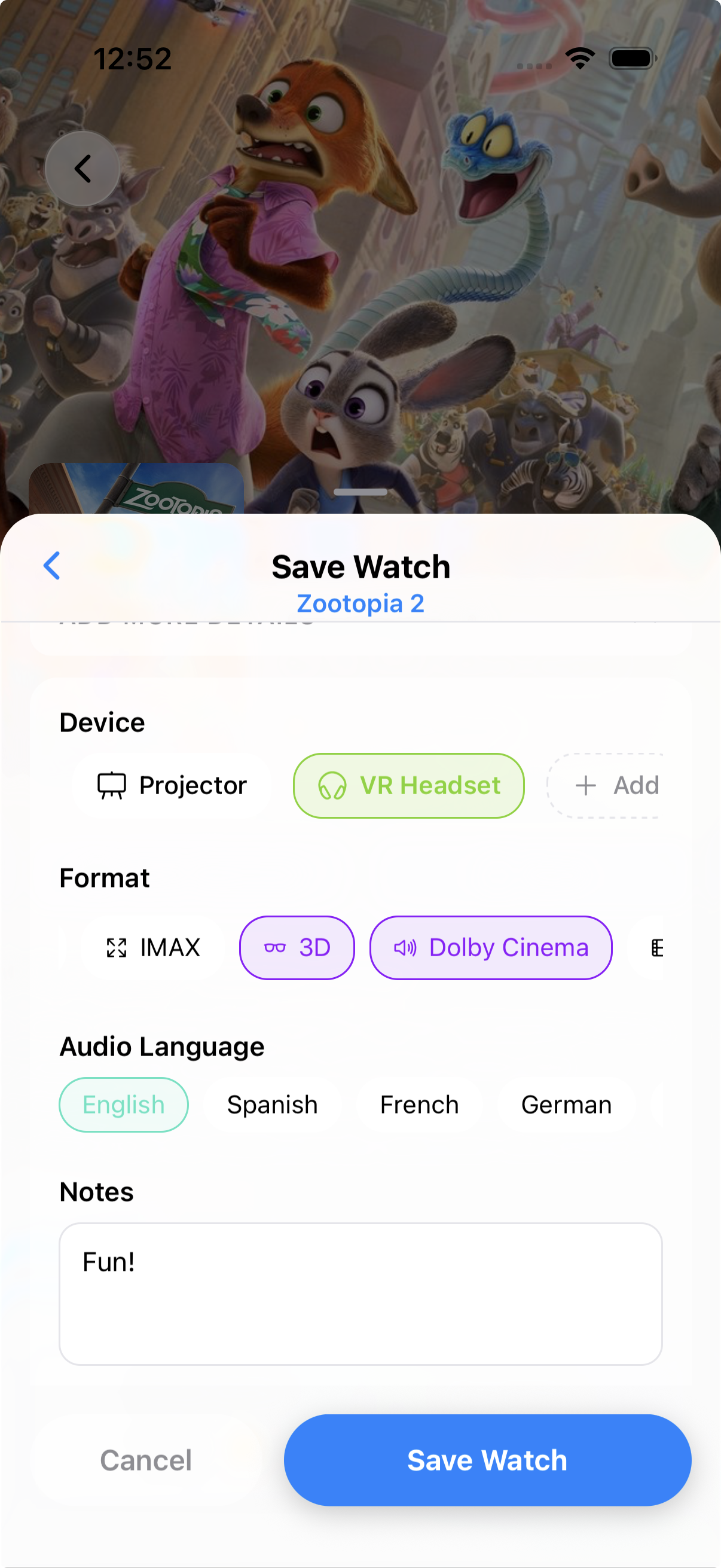Tap the round back button over poster
Image resolution: width=721 pixels, height=1568 pixels.
pos(82,169)
